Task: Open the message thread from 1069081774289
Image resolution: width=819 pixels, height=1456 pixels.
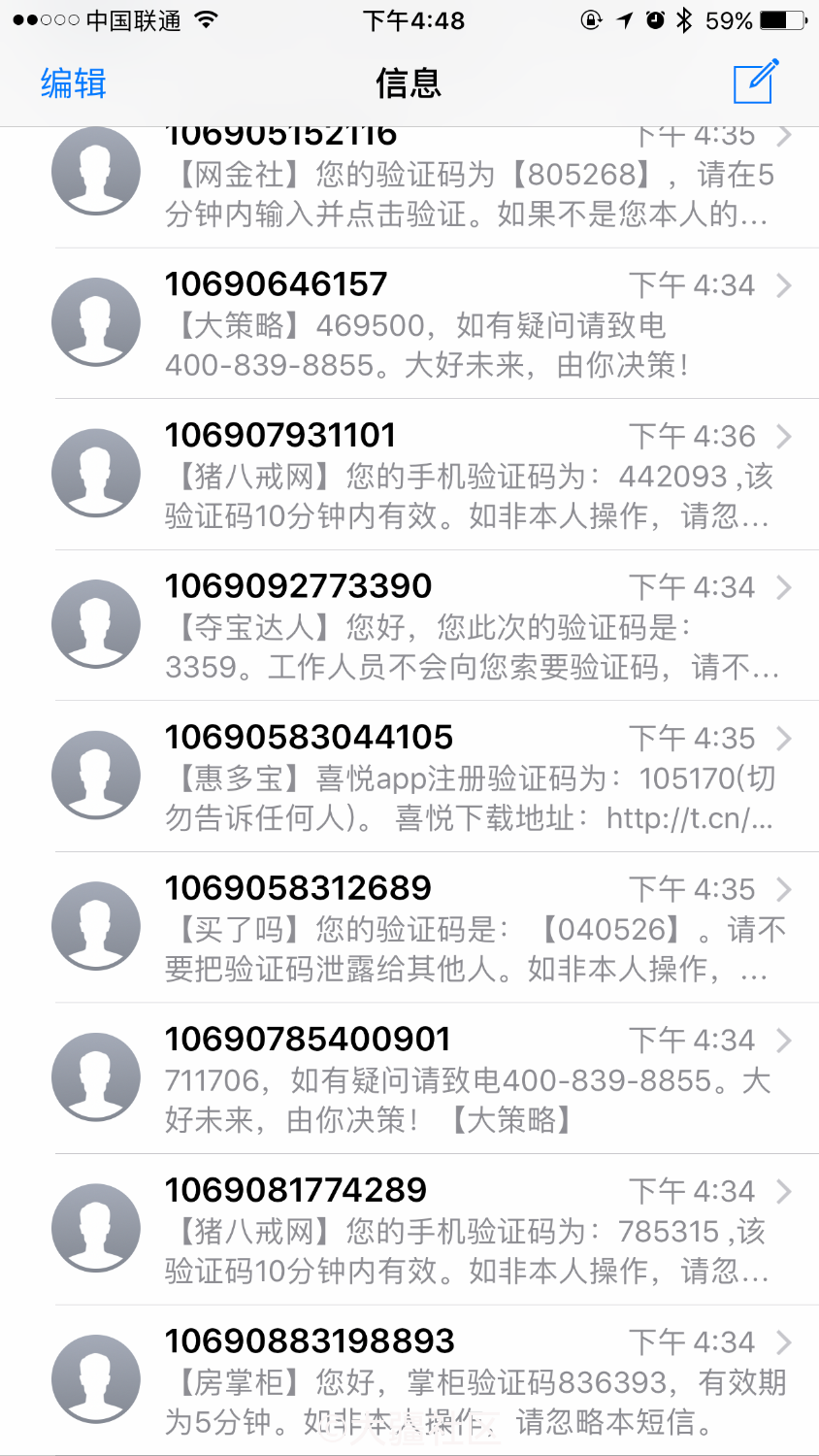Action: (x=409, y=1229)
